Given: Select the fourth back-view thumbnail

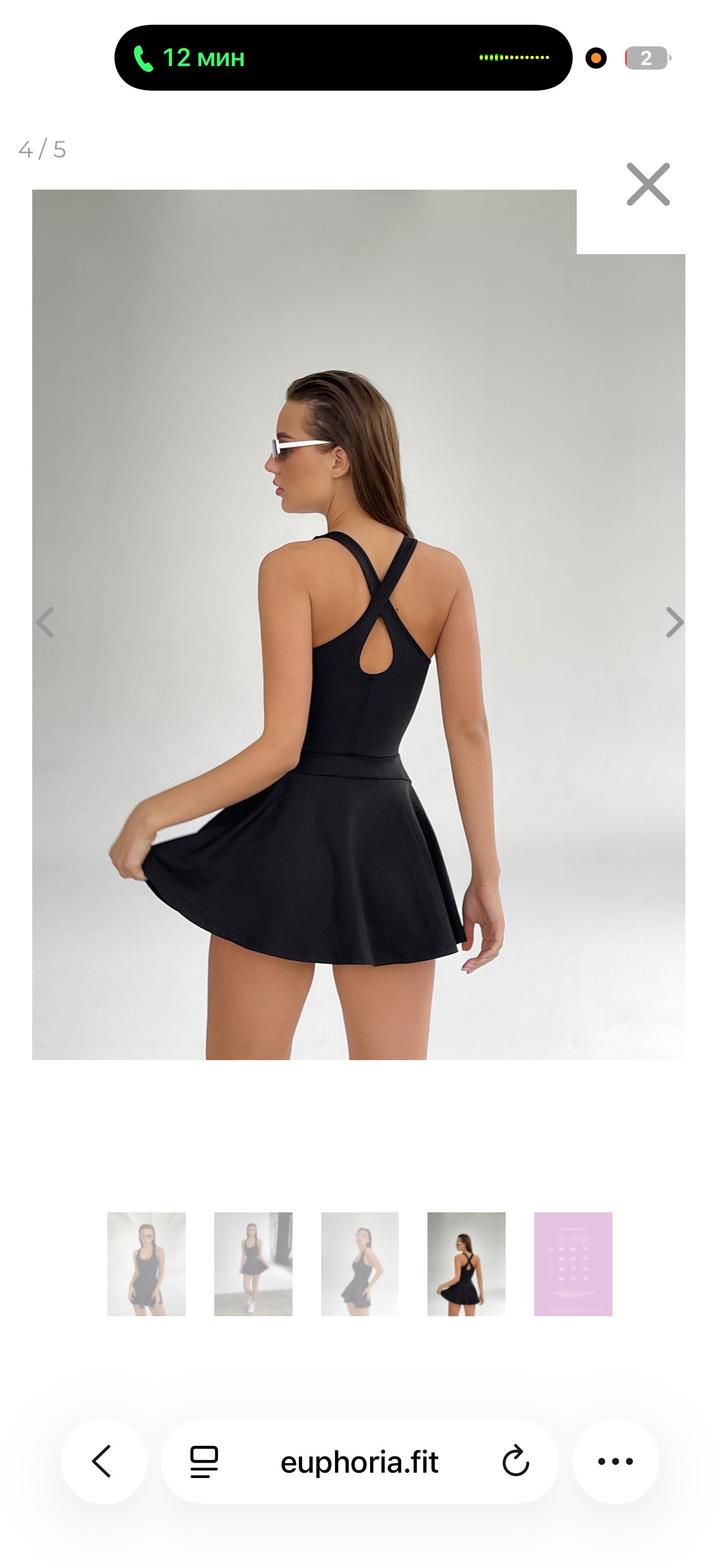Looking at the screenshot, I should click(466, 1264).
